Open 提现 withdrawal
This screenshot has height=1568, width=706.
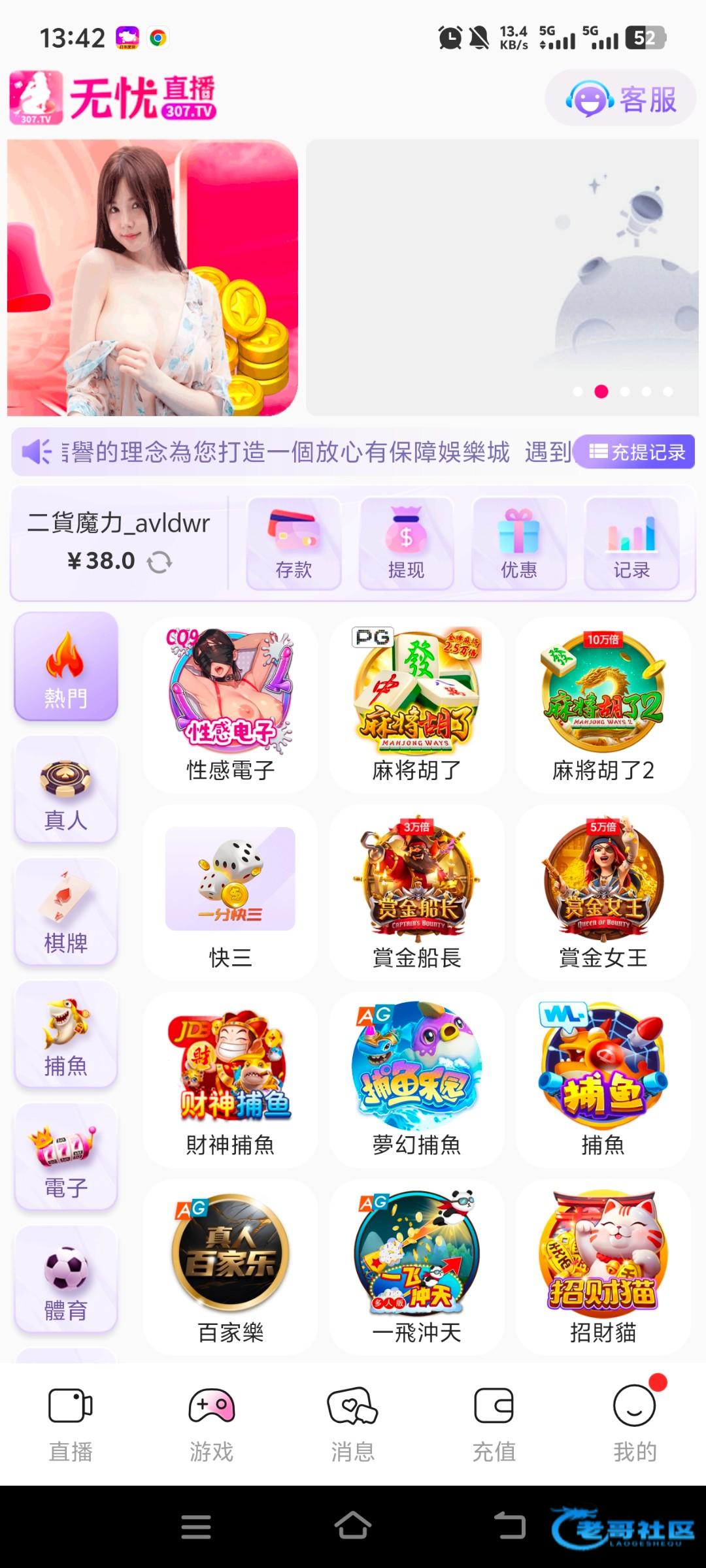point(406,544)
